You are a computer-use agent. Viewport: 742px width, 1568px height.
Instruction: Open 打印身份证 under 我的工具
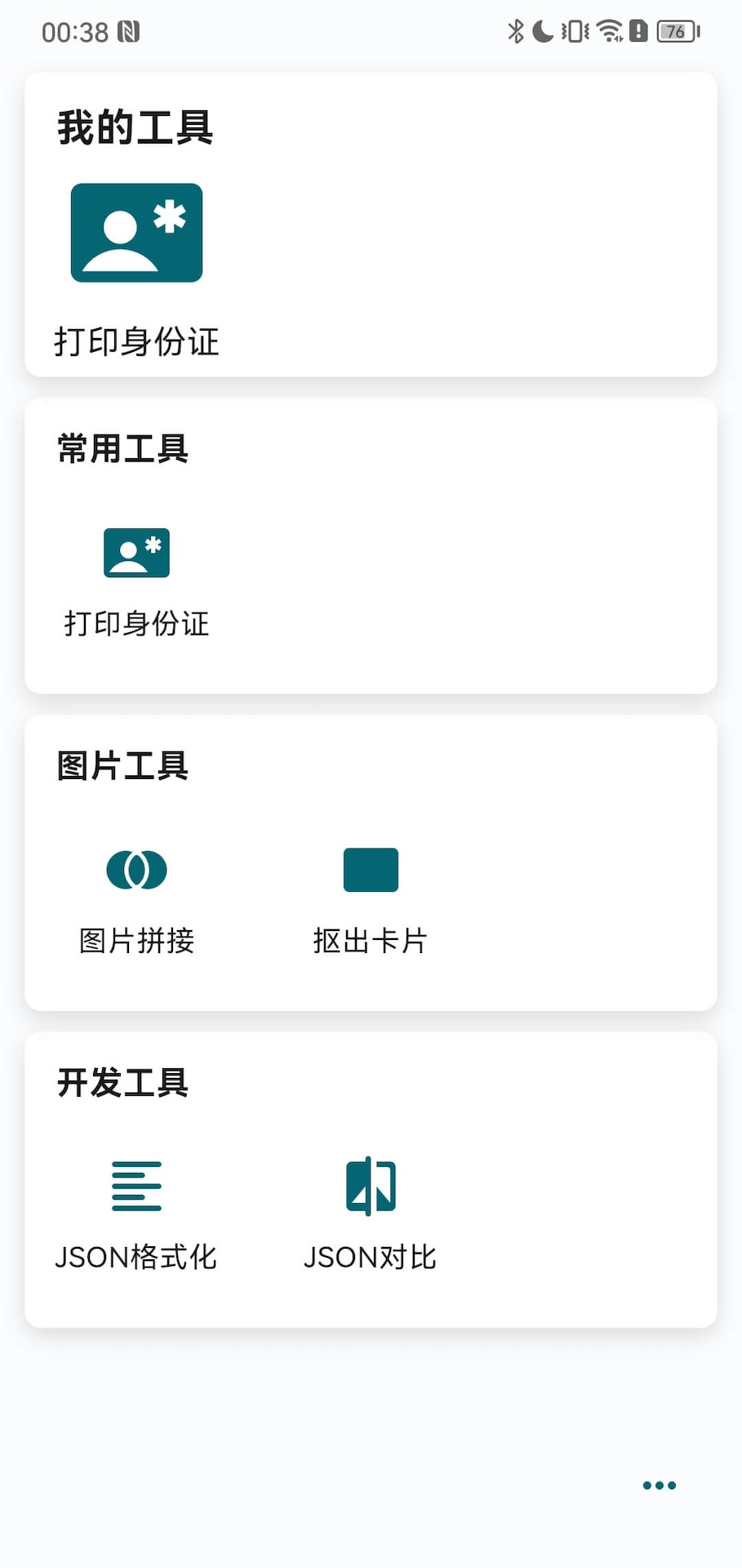[136, 269]
